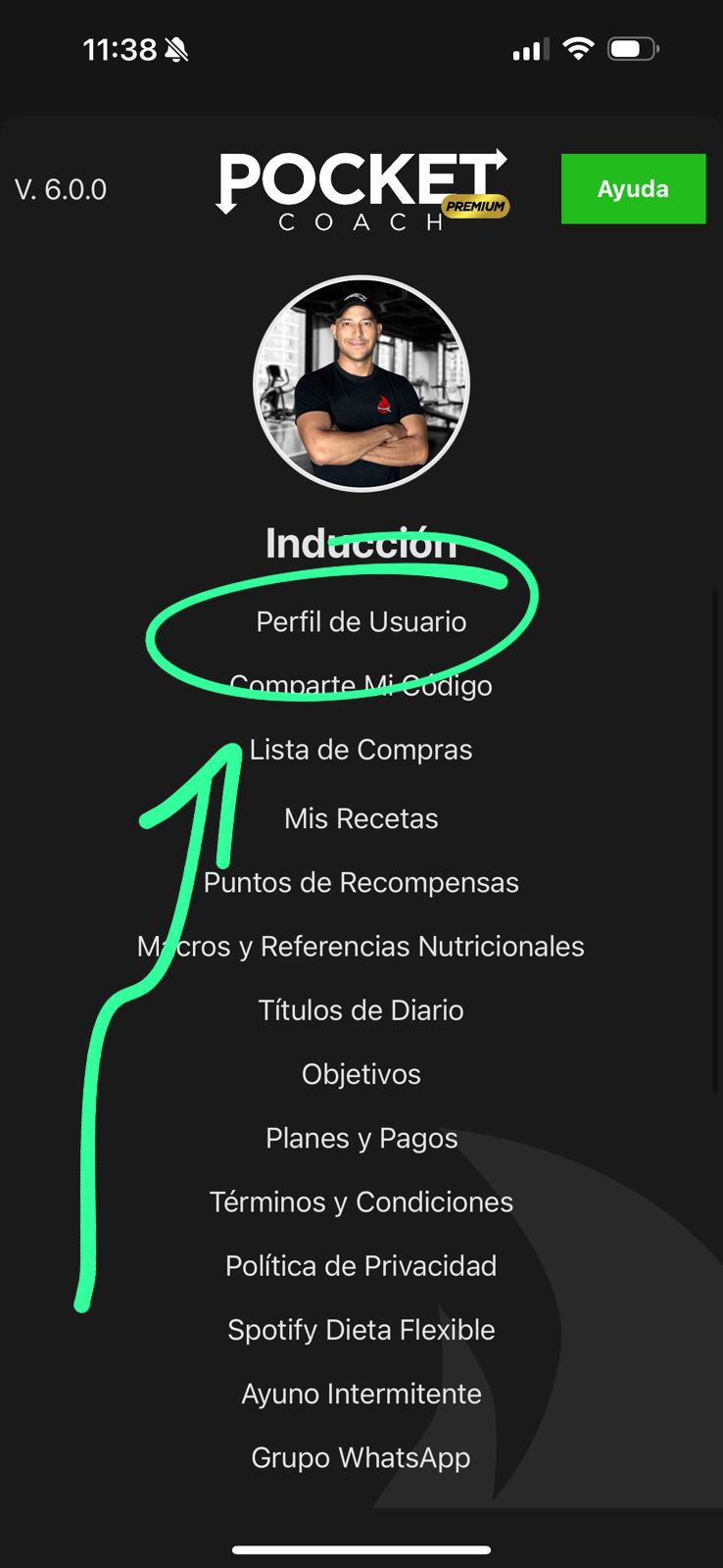Screen dimensions: 723x1568
Task: Read Términos y Condiciones
Action: tap(361, 1202)
